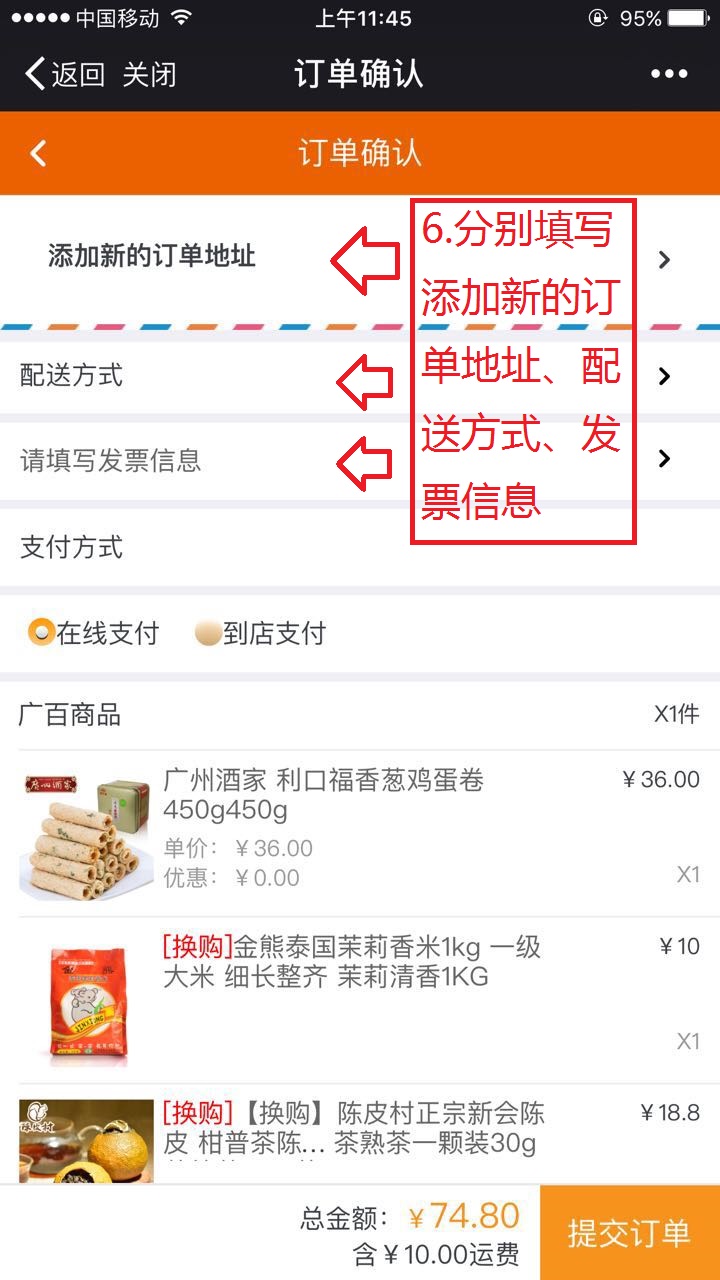Tap 返回 in the top bar
720x1280 pixels.
[65, 74]
